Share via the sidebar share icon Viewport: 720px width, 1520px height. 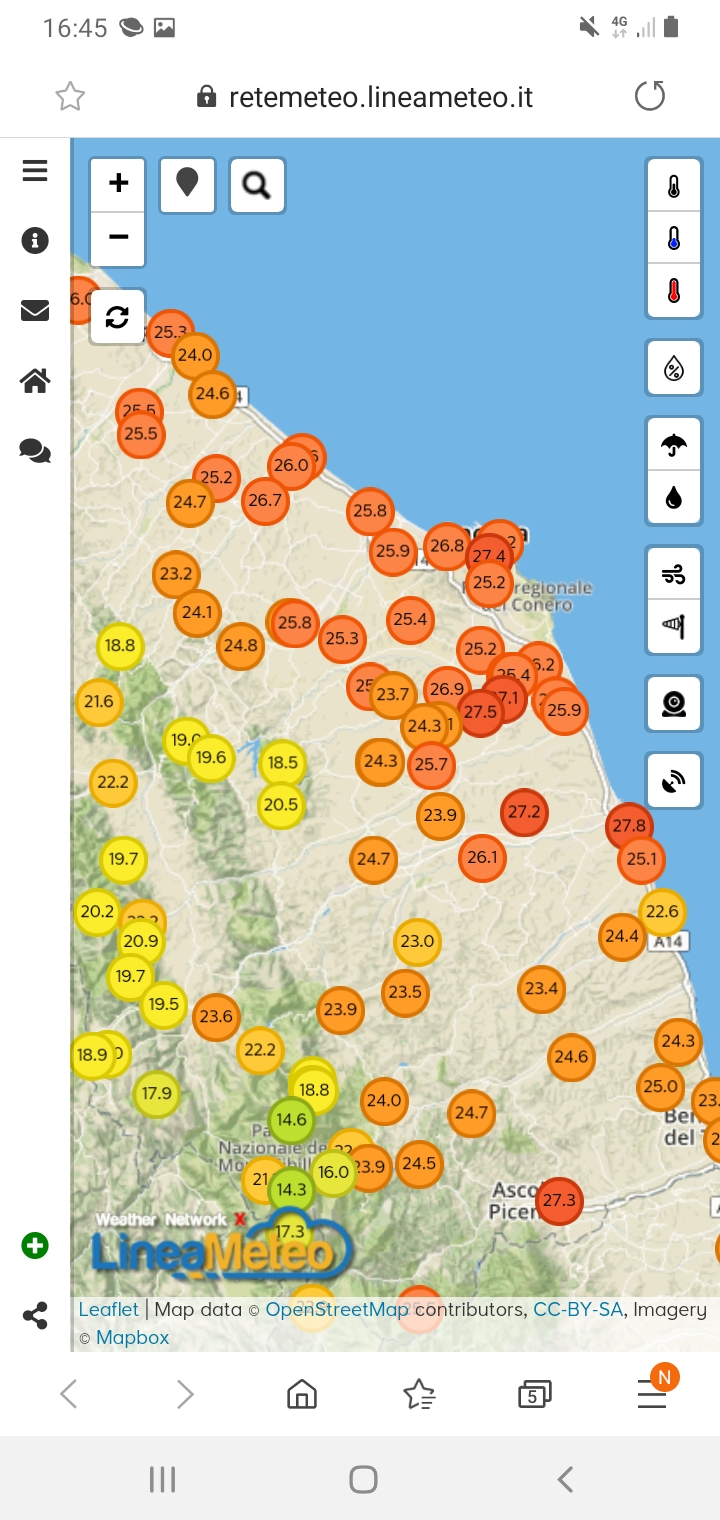35,1316
